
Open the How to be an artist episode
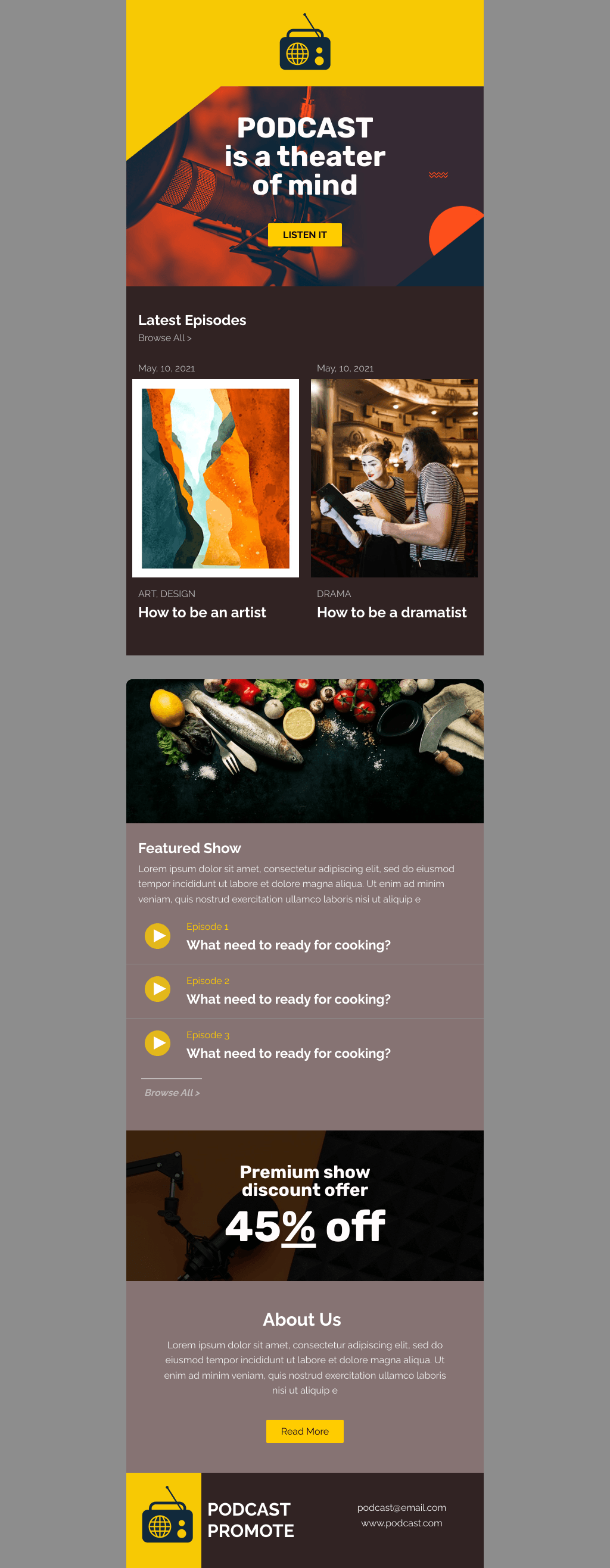(202, 613)
